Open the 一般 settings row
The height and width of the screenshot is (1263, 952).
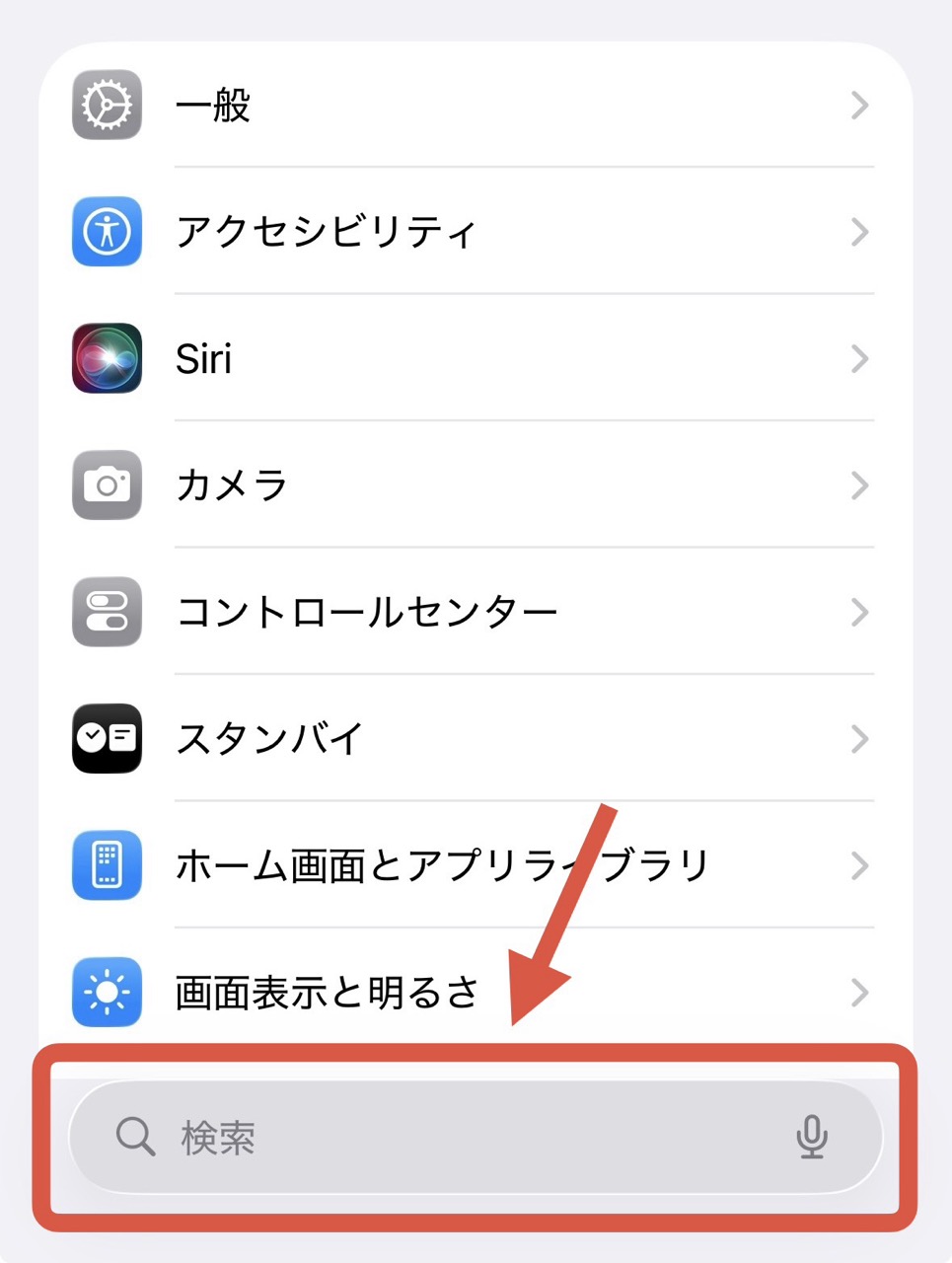tap(474, 105)
